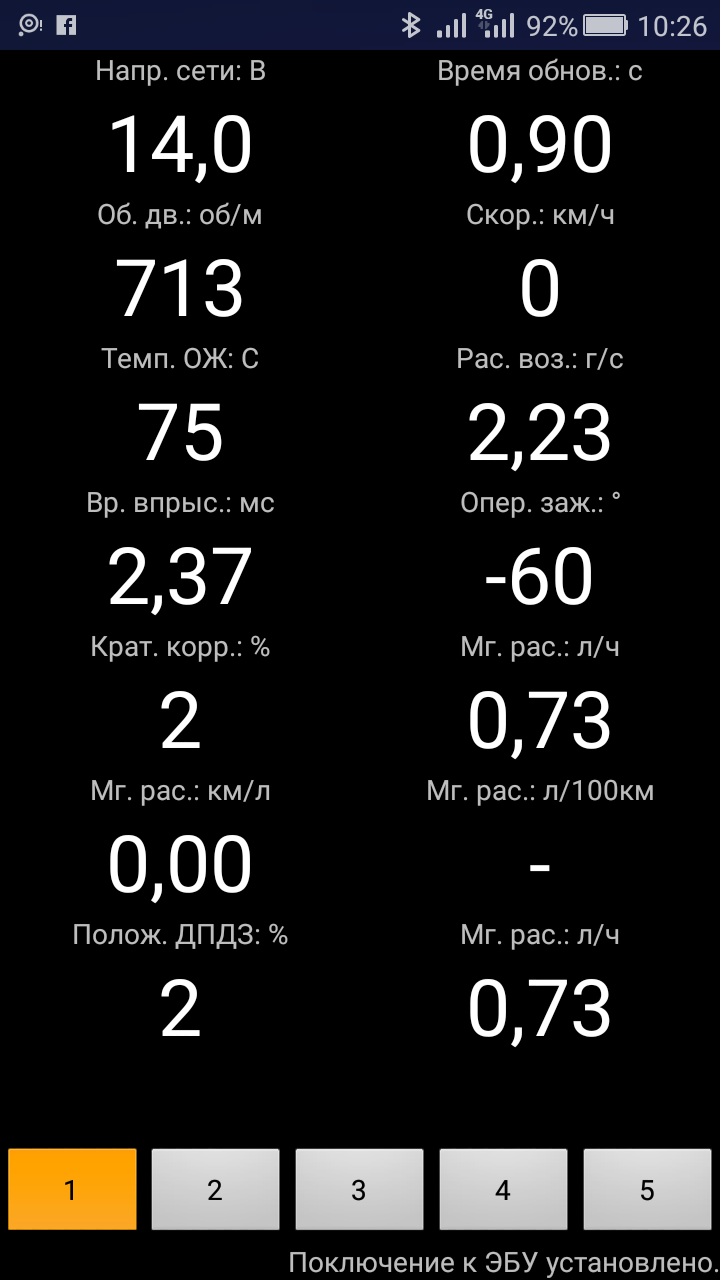Screen dimensions: 720x1280
Task: Open page 3 of parameters
Action: coord(359,1189)
